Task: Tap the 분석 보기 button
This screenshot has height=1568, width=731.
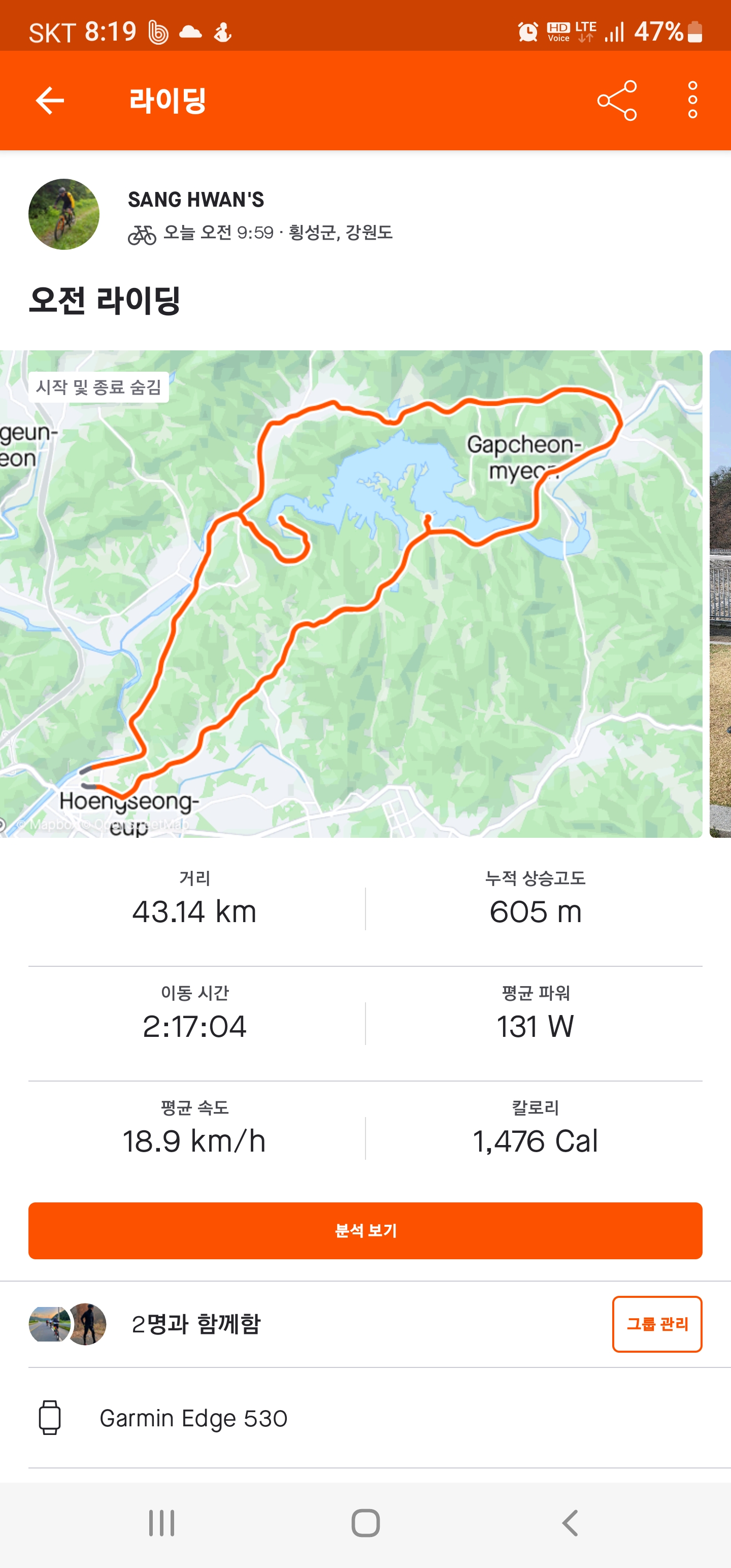Action: (365, 1231)
